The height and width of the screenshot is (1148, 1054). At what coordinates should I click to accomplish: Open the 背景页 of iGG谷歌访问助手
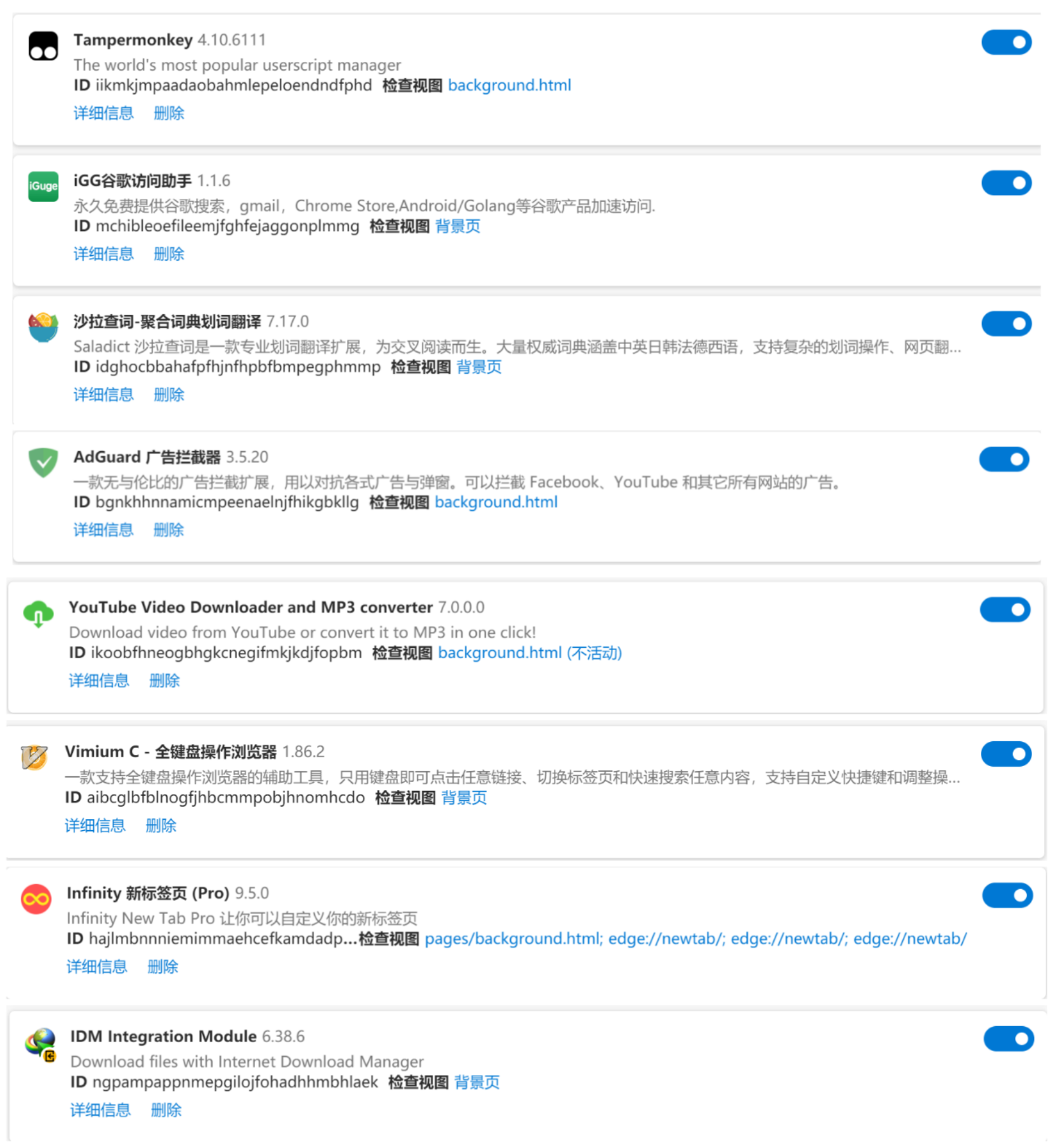point(457,227)
